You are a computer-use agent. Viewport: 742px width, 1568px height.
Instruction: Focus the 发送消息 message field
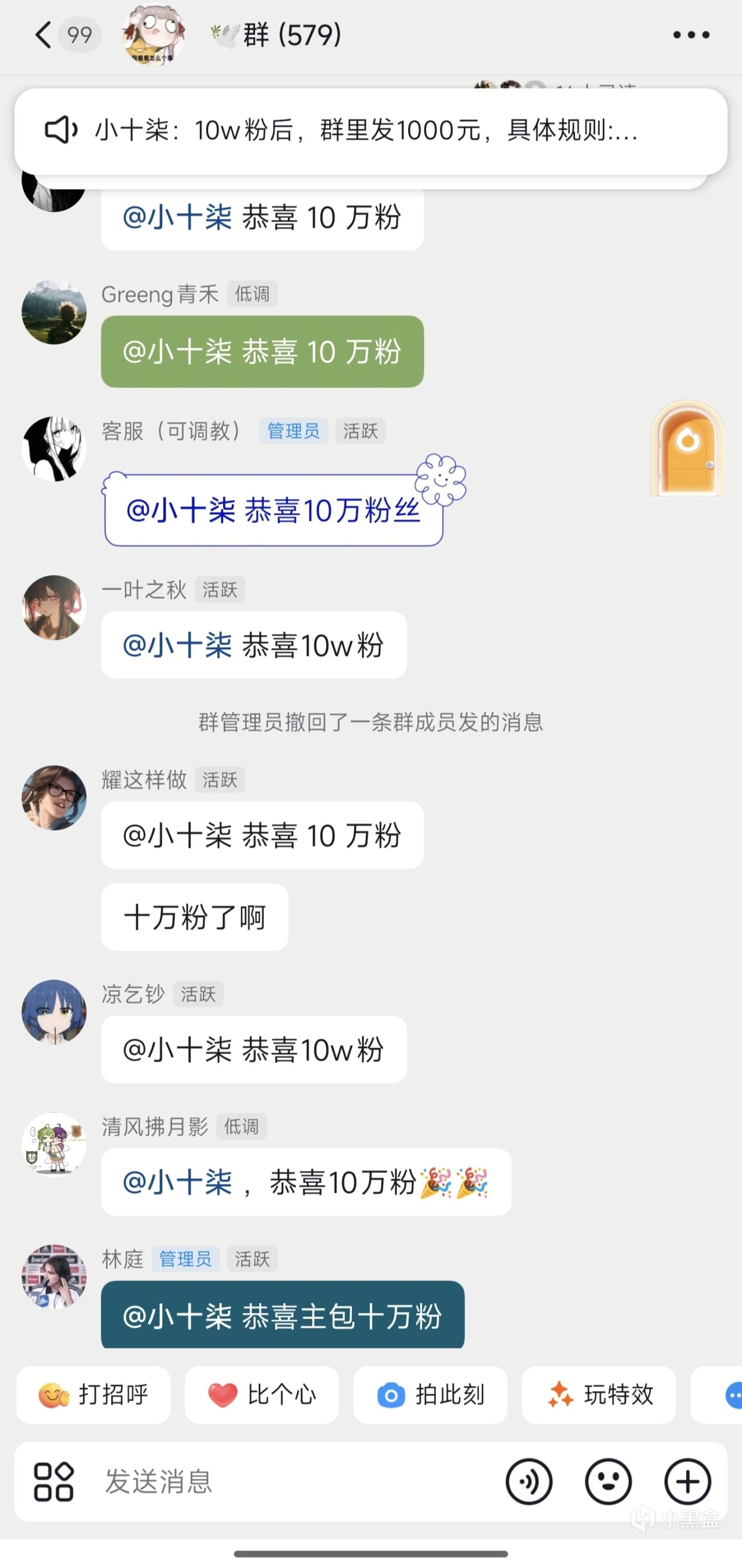tap(292, 1482)
